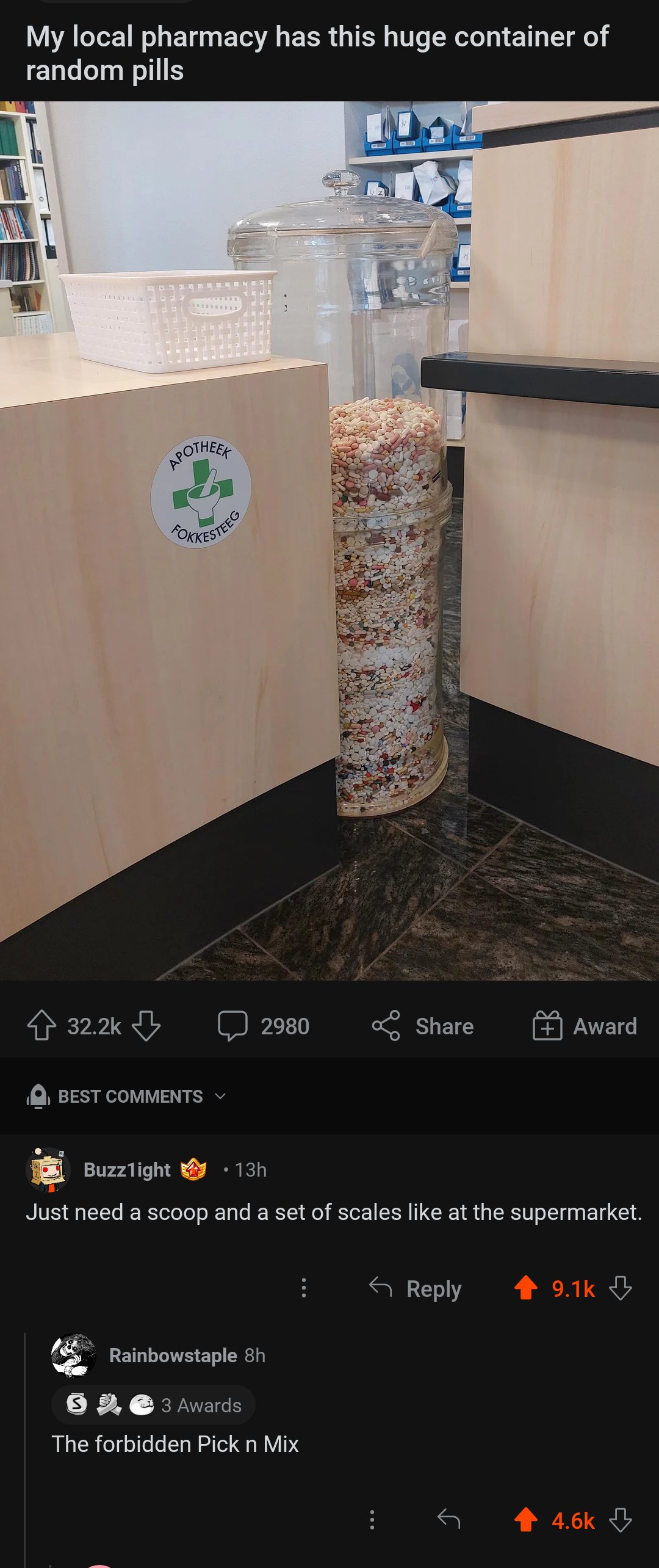Image resolution: width=659 pixels, height=1568 pixels.
Task: Downvote Buzz1ight's comment
Action: coord(621,1288)
